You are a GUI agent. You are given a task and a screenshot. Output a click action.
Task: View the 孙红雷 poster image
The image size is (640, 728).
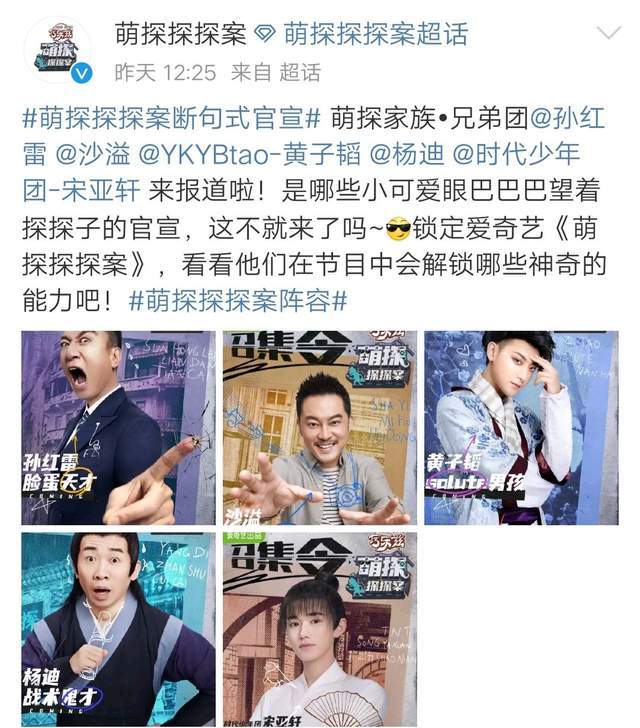[118, 428]
